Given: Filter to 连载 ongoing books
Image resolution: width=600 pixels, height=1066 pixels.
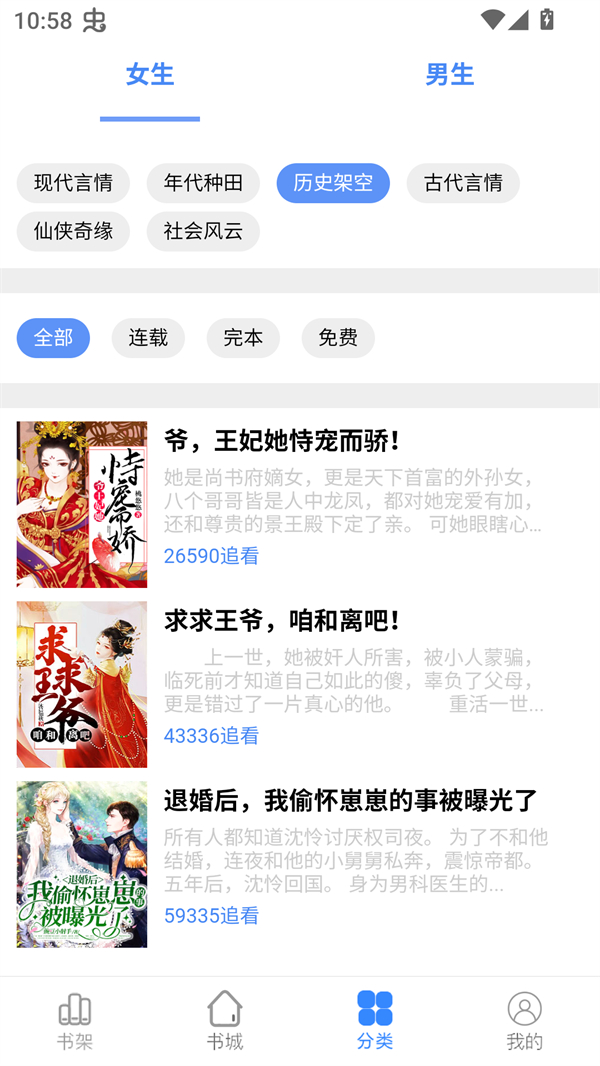Looking at the screenshot, I should 148,338.
